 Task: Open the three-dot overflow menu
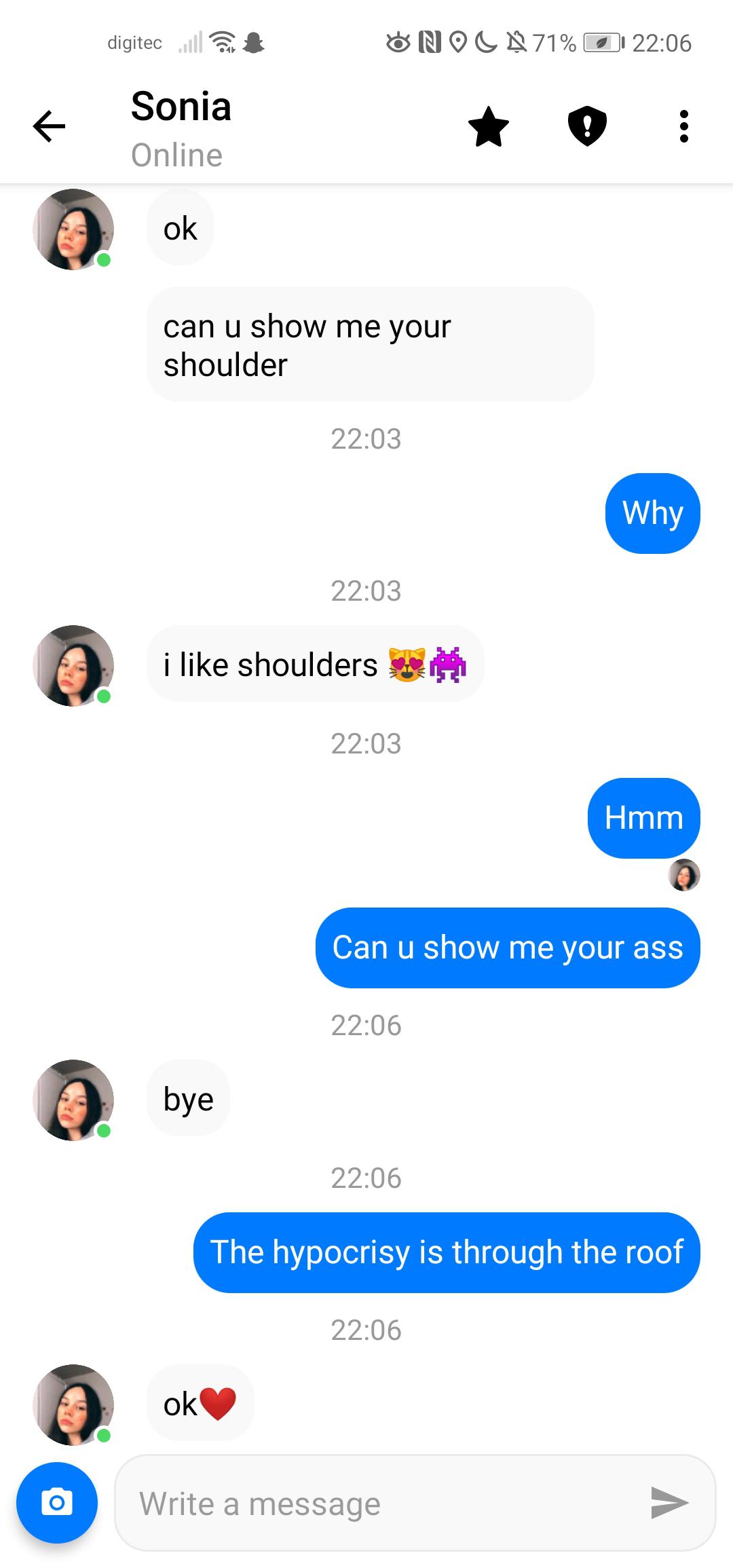click(683, 126)
